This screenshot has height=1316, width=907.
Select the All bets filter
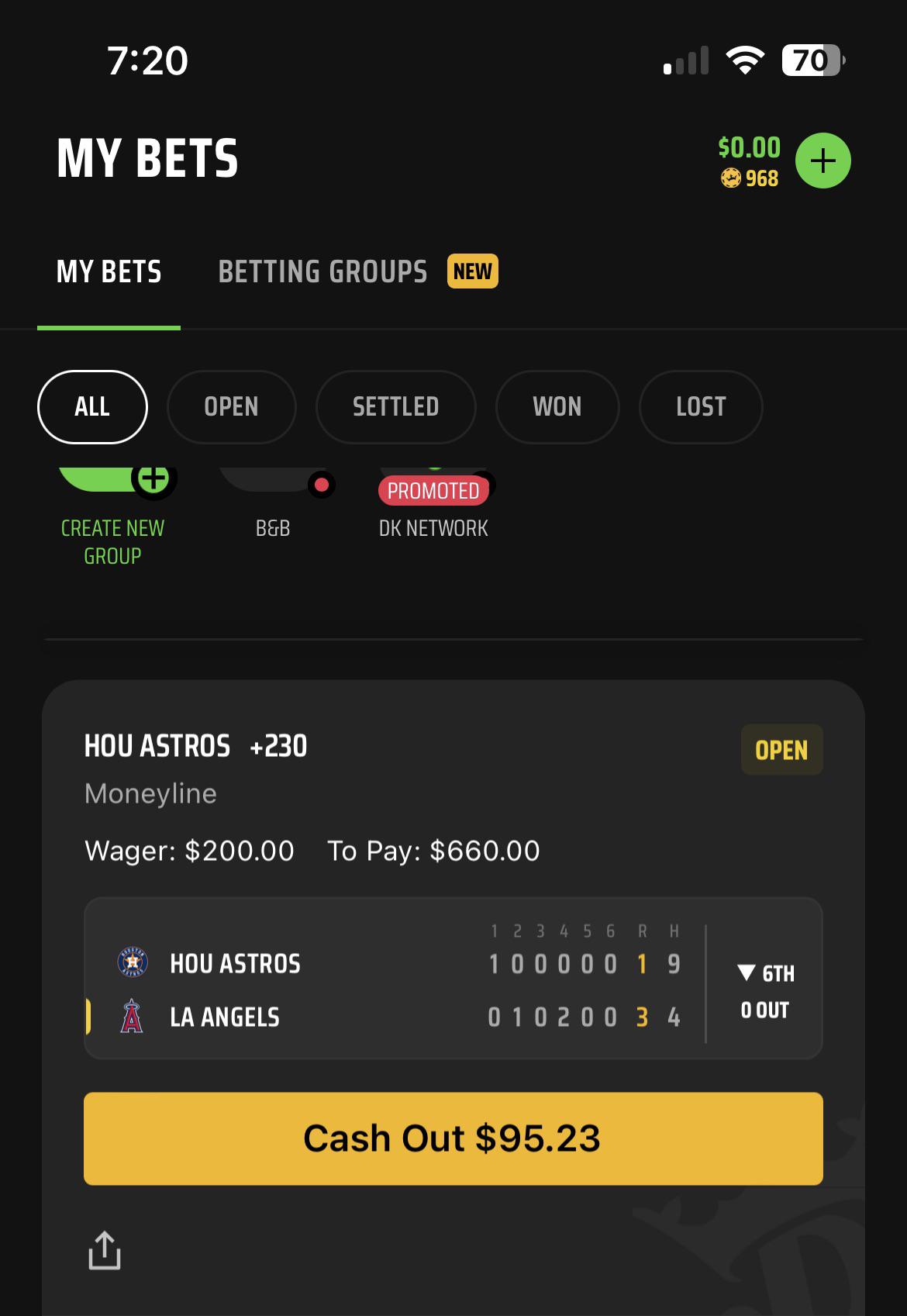(92, 407)
